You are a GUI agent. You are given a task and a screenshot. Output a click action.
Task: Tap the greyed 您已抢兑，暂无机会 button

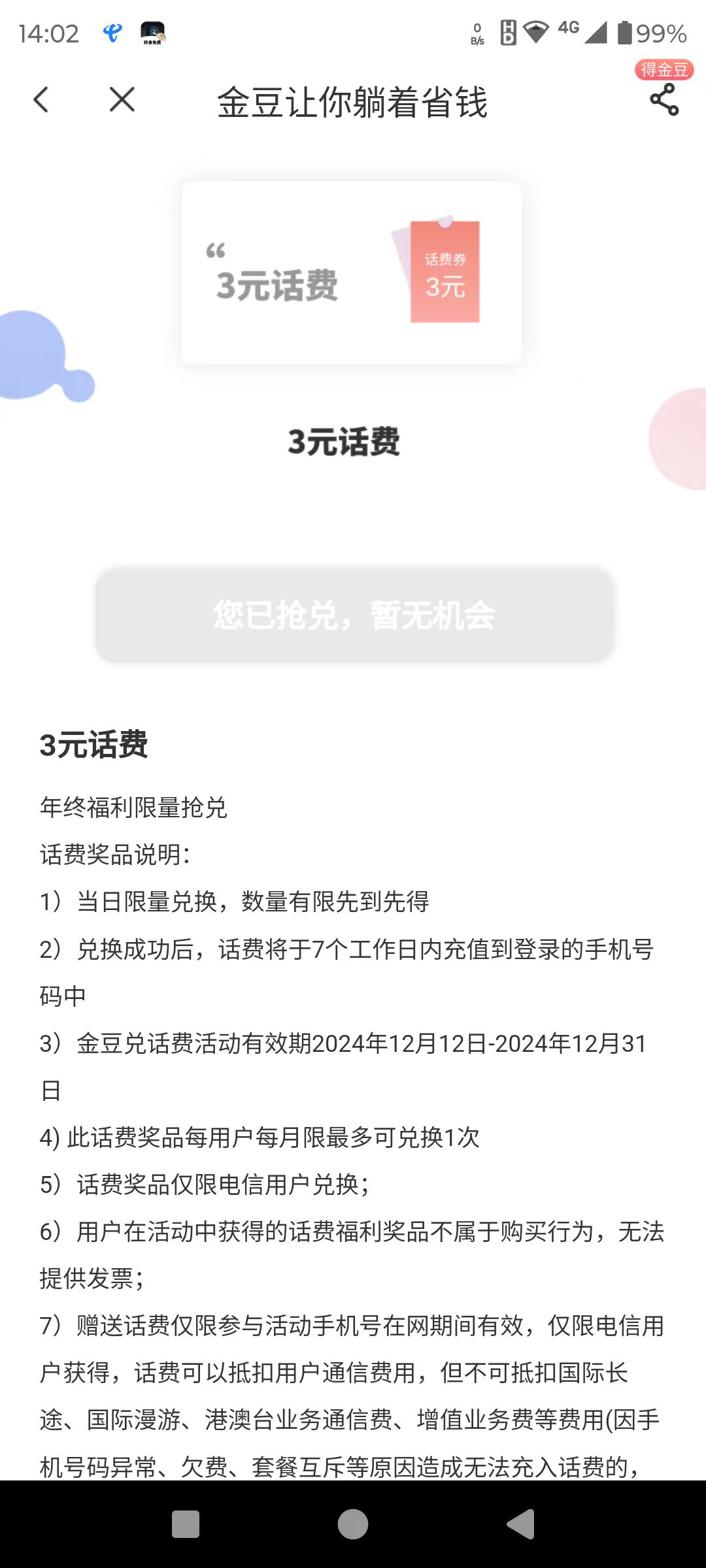[x=354, y=615]
